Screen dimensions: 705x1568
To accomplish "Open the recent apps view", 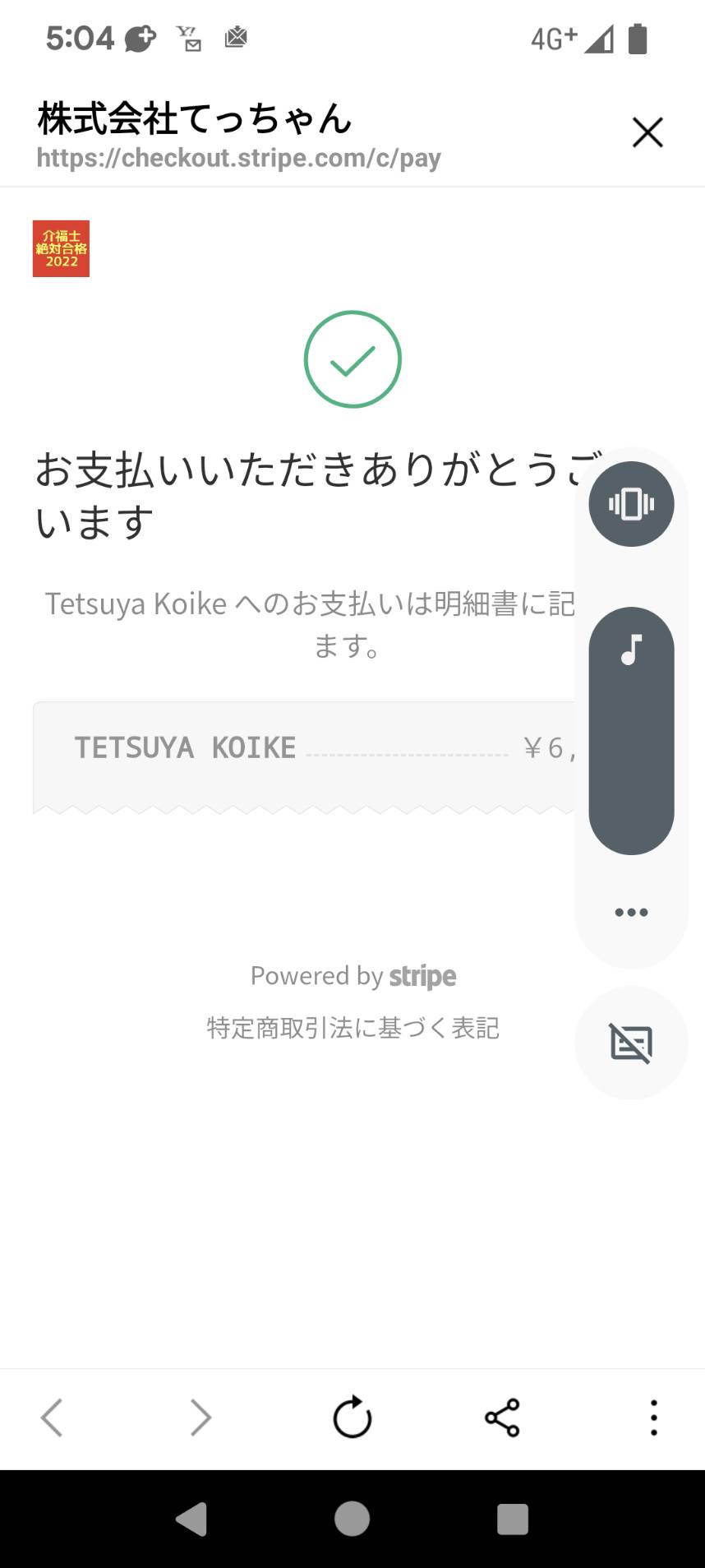I will 513,1519.
